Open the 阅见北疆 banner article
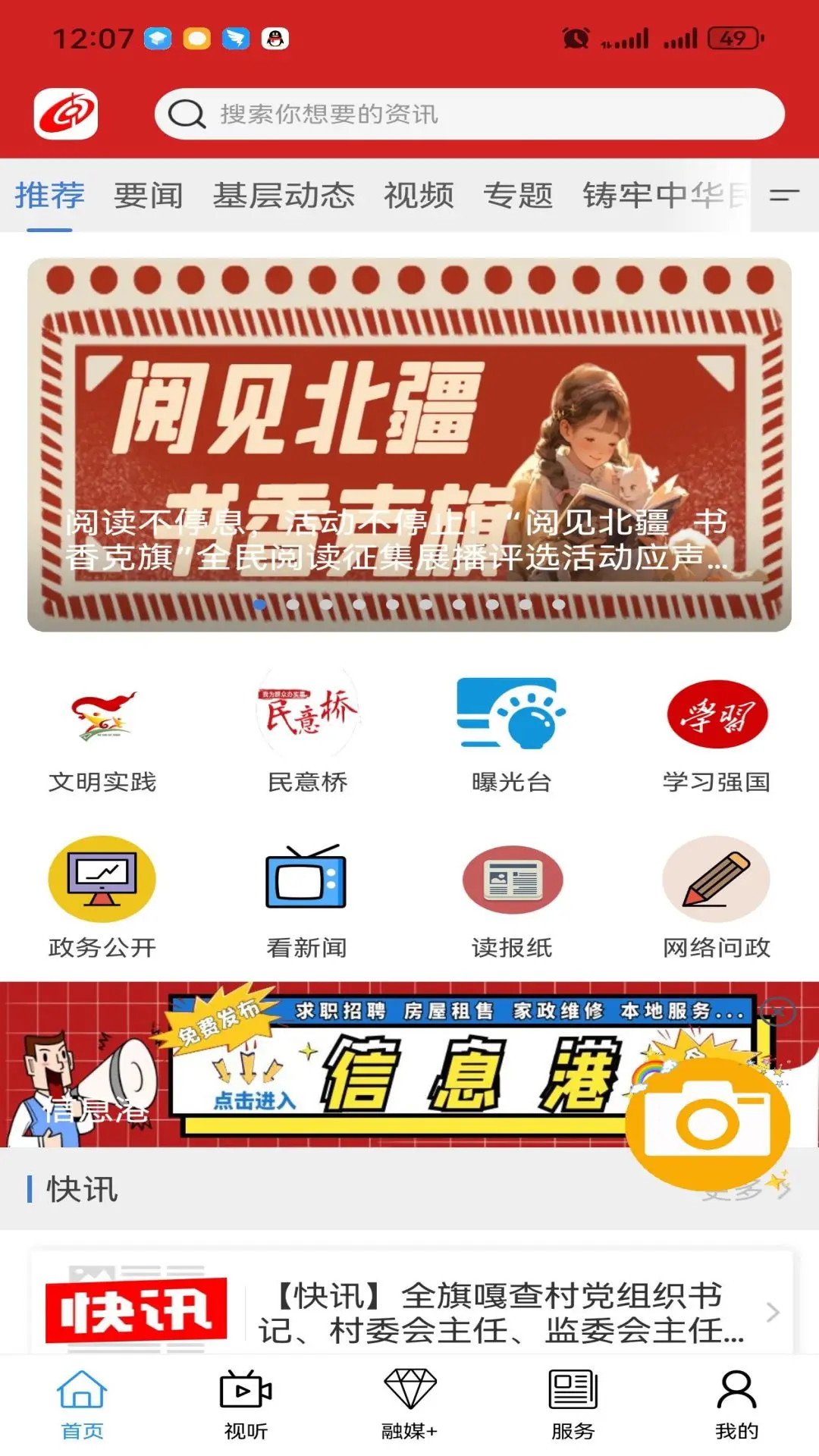Viewport: 819px width, 1456px height. coord(409,444)
